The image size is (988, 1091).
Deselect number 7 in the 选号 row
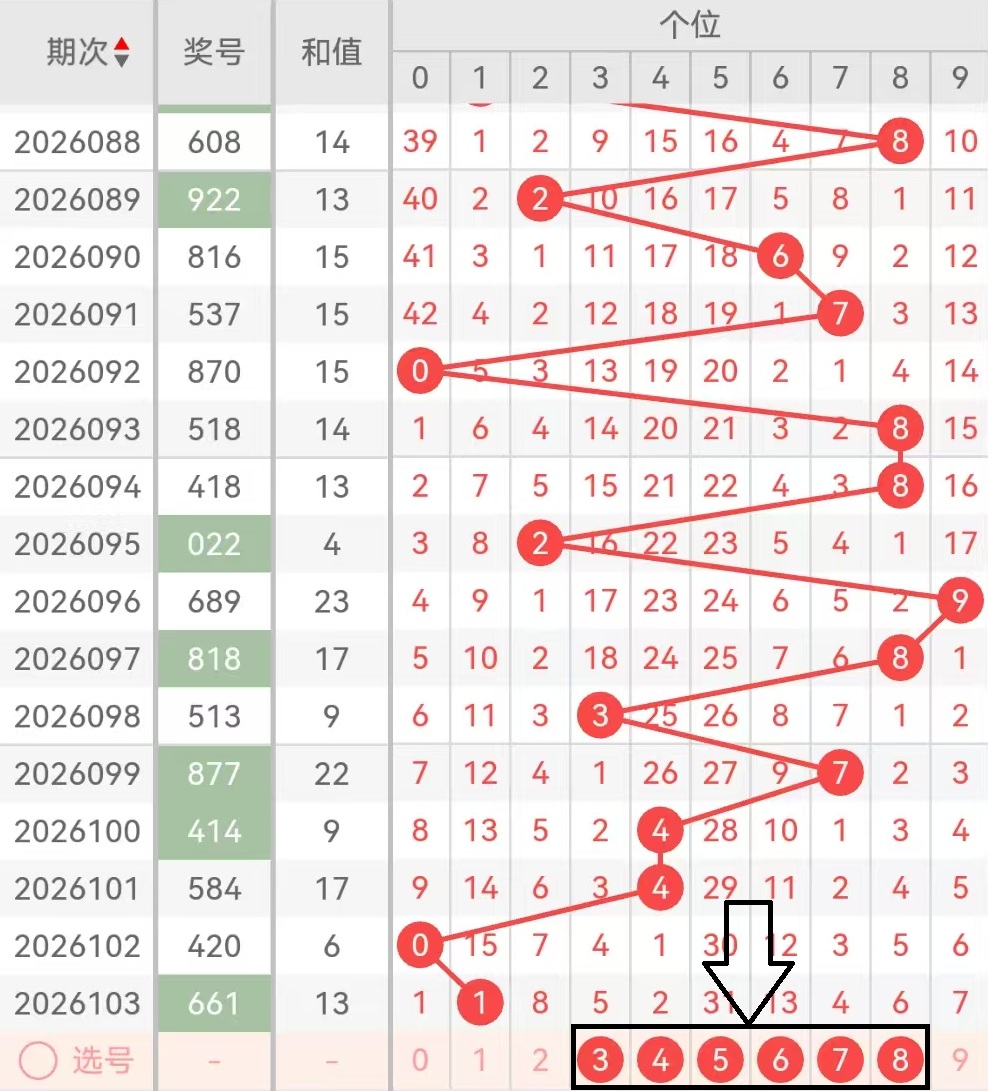[840, 1060]
